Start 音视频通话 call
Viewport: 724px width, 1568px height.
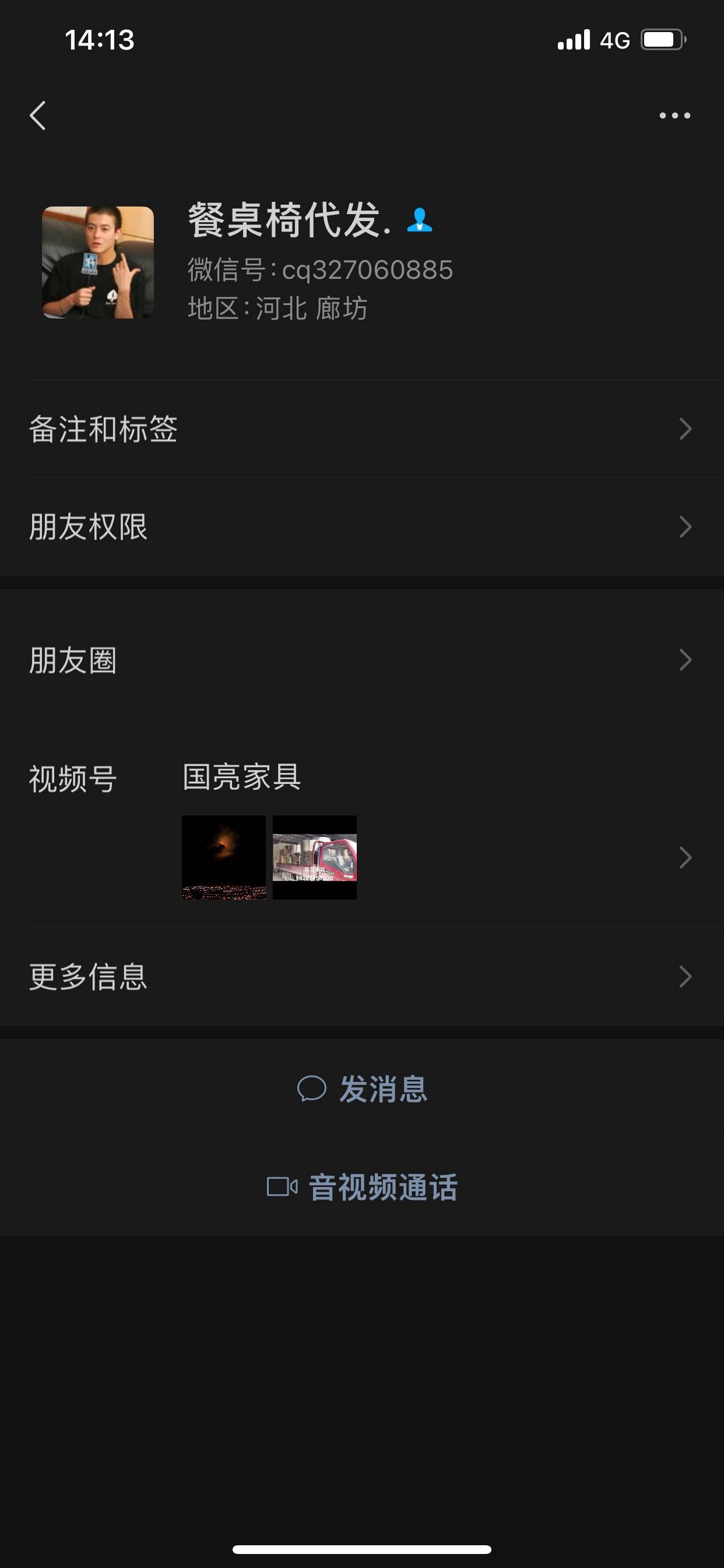[x=362, y=1187]
